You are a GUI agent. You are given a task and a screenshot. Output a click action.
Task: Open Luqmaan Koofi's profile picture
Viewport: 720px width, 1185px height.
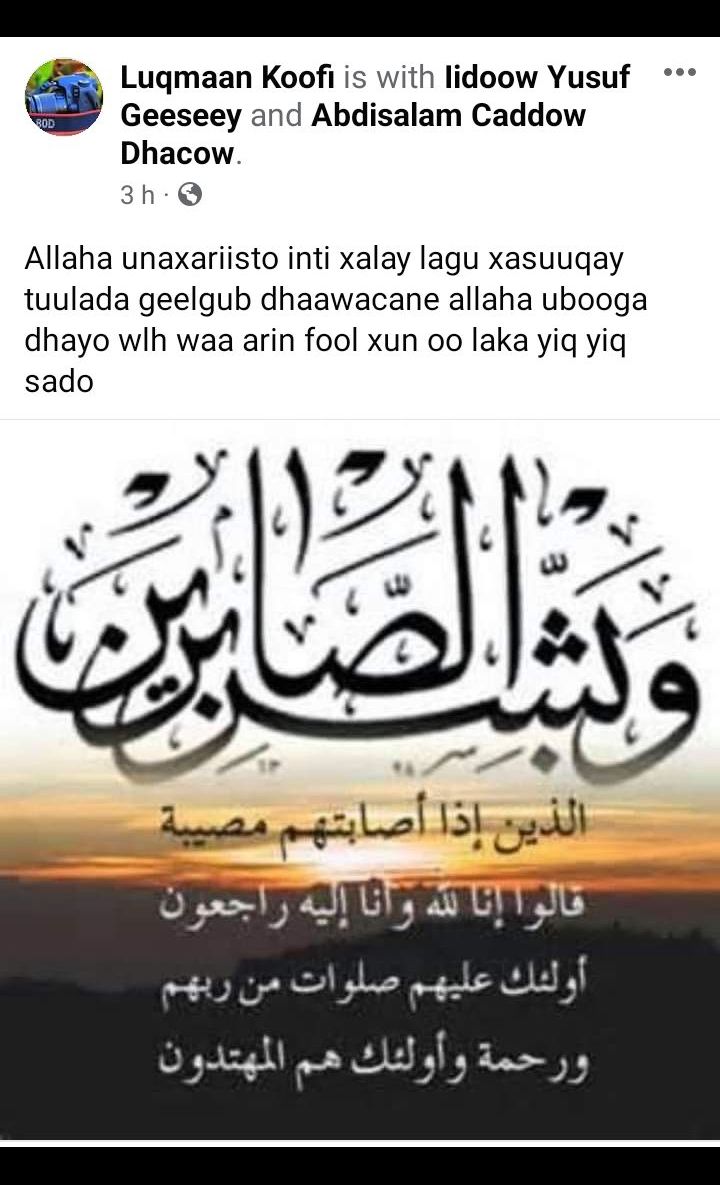click(x=63, y=97)
